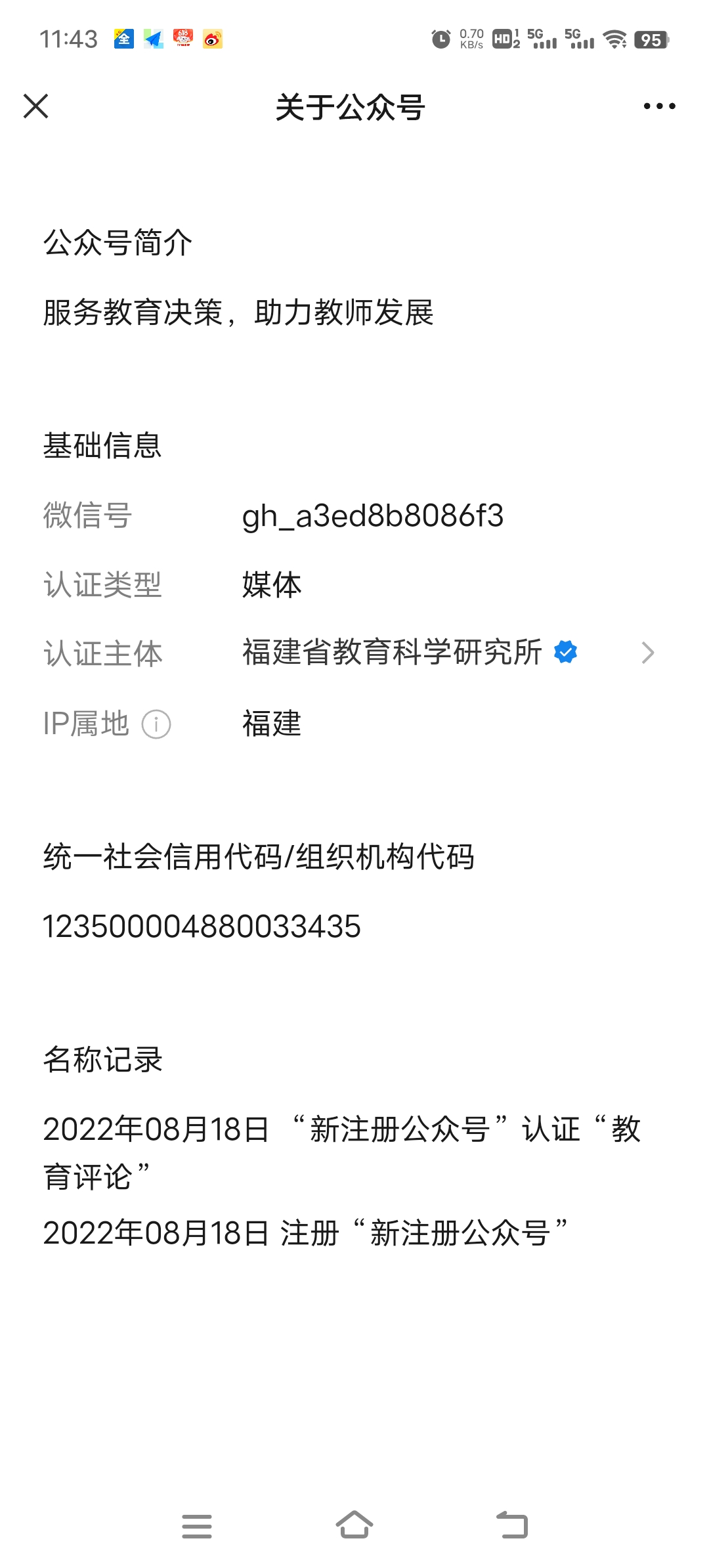The height and width of the screenshot is (1568, 709).
Task: Tap the system back button
Action: point(512,1525)
